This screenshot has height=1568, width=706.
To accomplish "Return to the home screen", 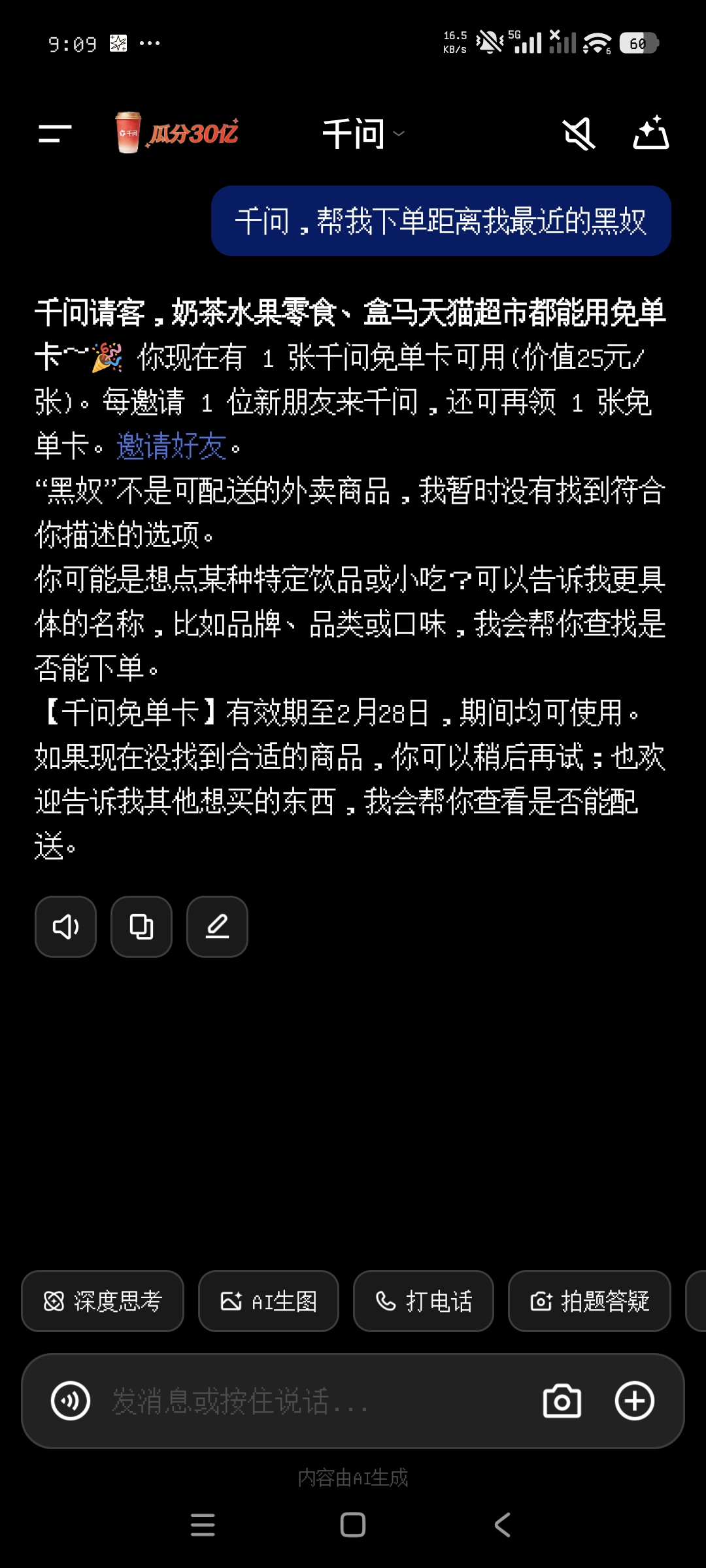I will [353, 1525].
